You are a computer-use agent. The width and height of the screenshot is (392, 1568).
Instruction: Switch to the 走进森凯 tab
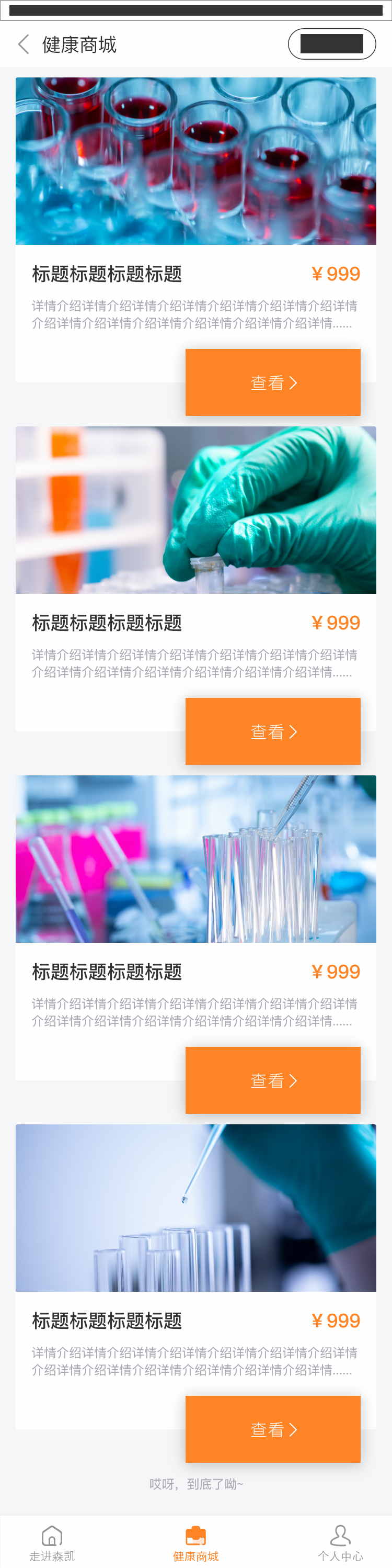point(52,1543)
